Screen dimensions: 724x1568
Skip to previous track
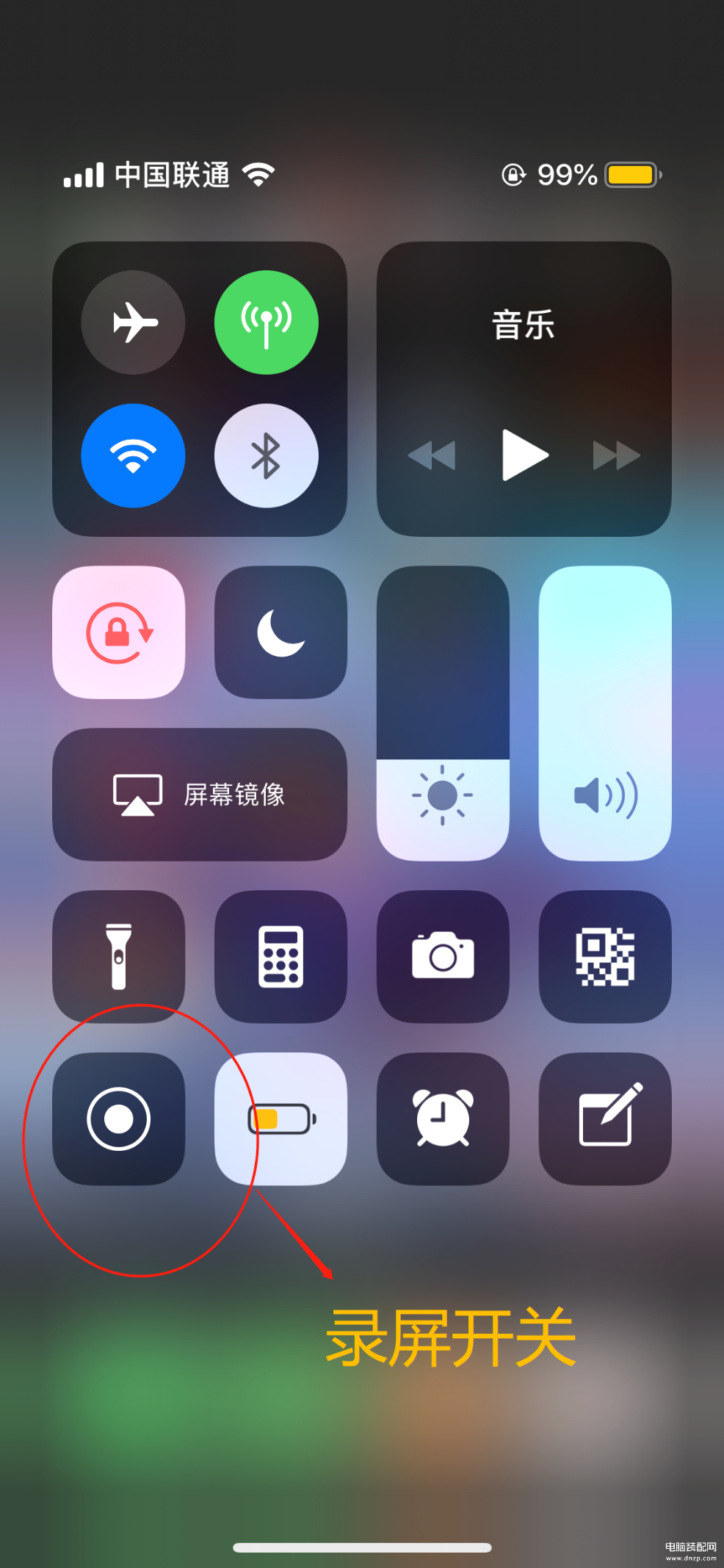pos(432,455)
